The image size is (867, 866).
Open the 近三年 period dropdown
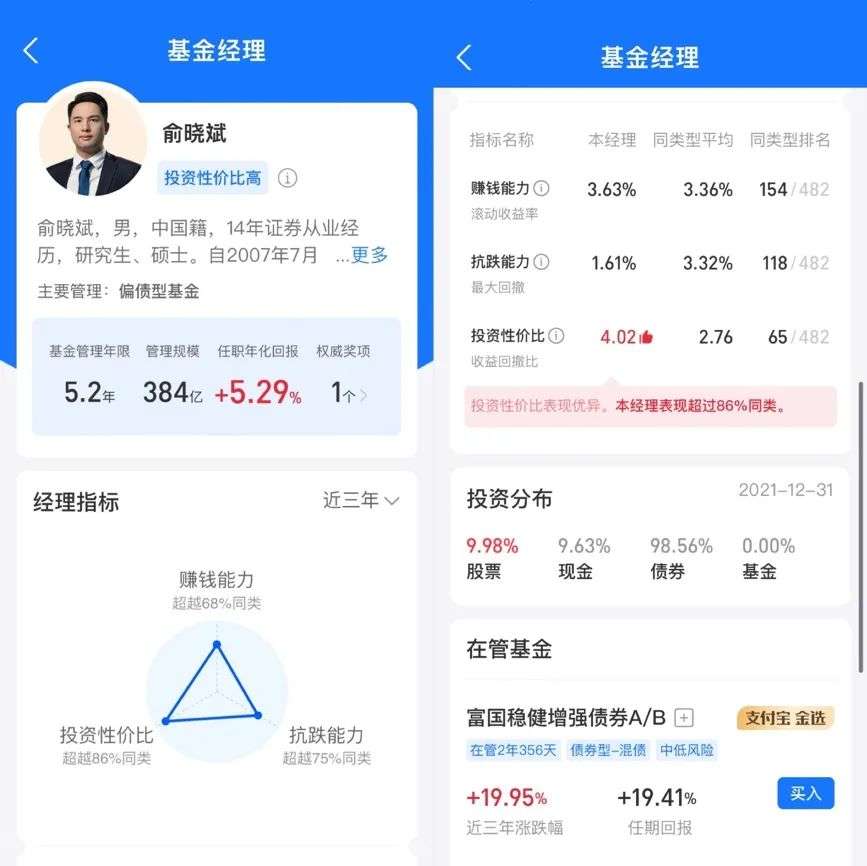361,500
